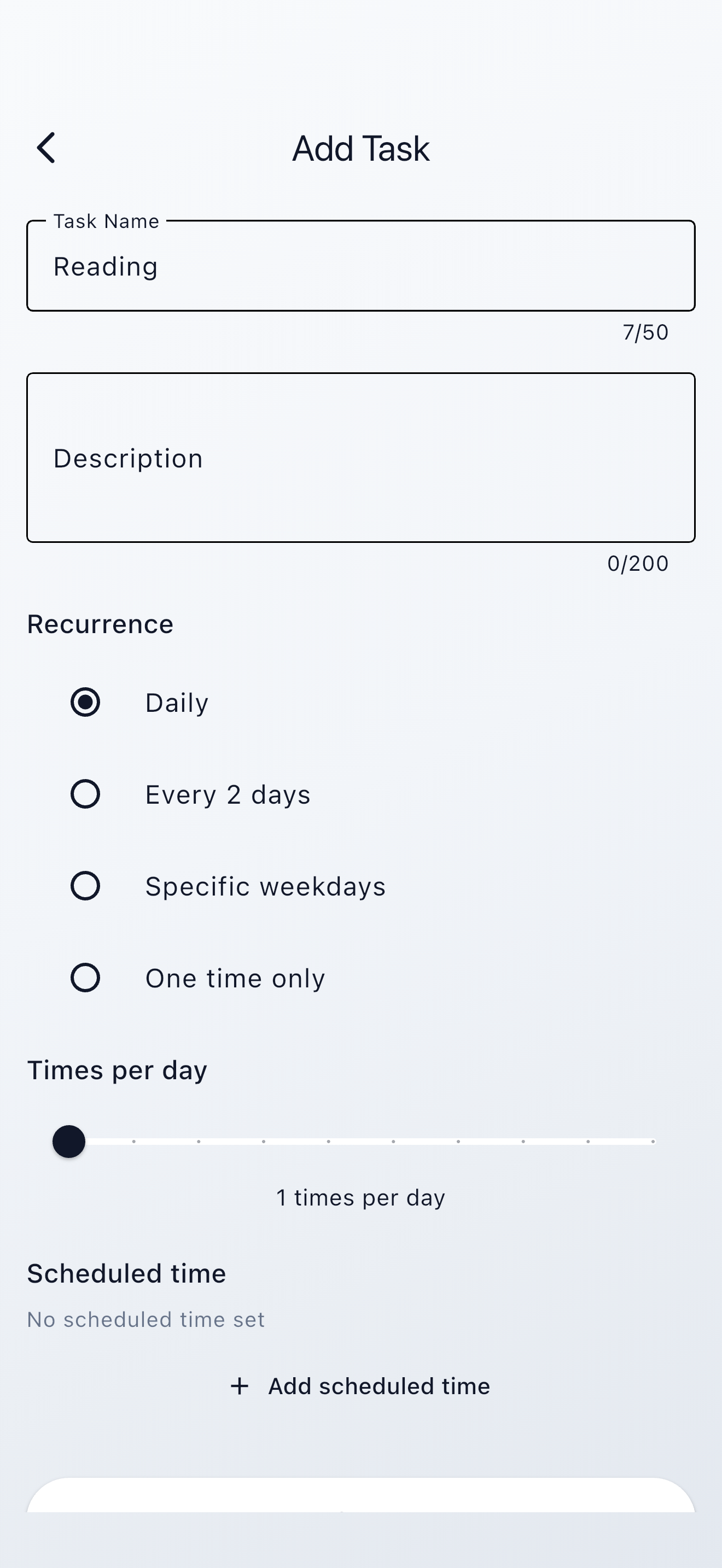Click the 0/200 character counter
This screenshot has width=722, height=1568.
click(x=638, y=563)
